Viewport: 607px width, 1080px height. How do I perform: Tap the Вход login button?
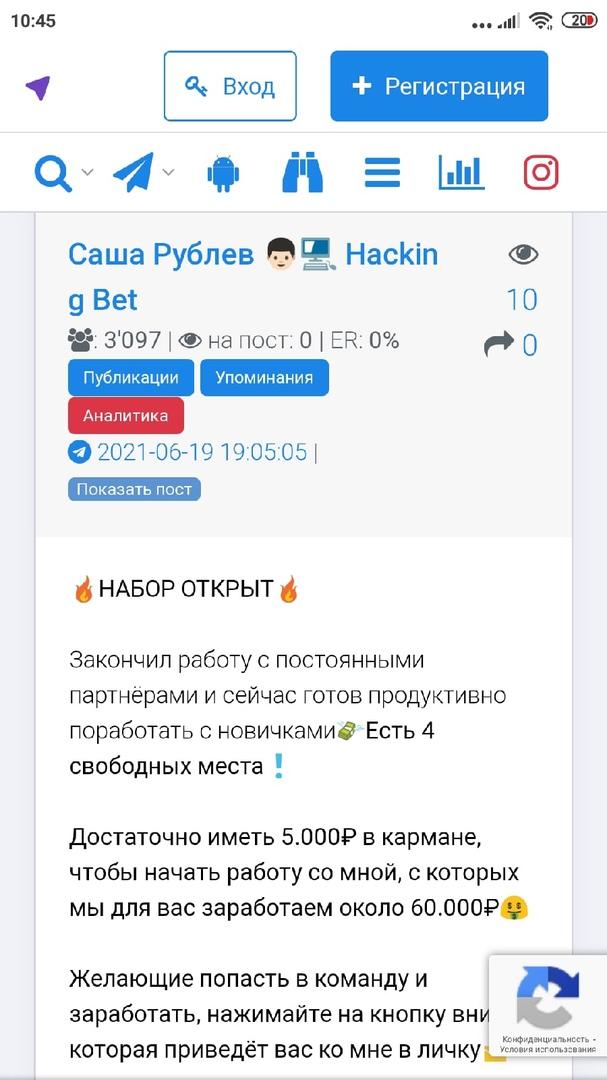(230, 86)
